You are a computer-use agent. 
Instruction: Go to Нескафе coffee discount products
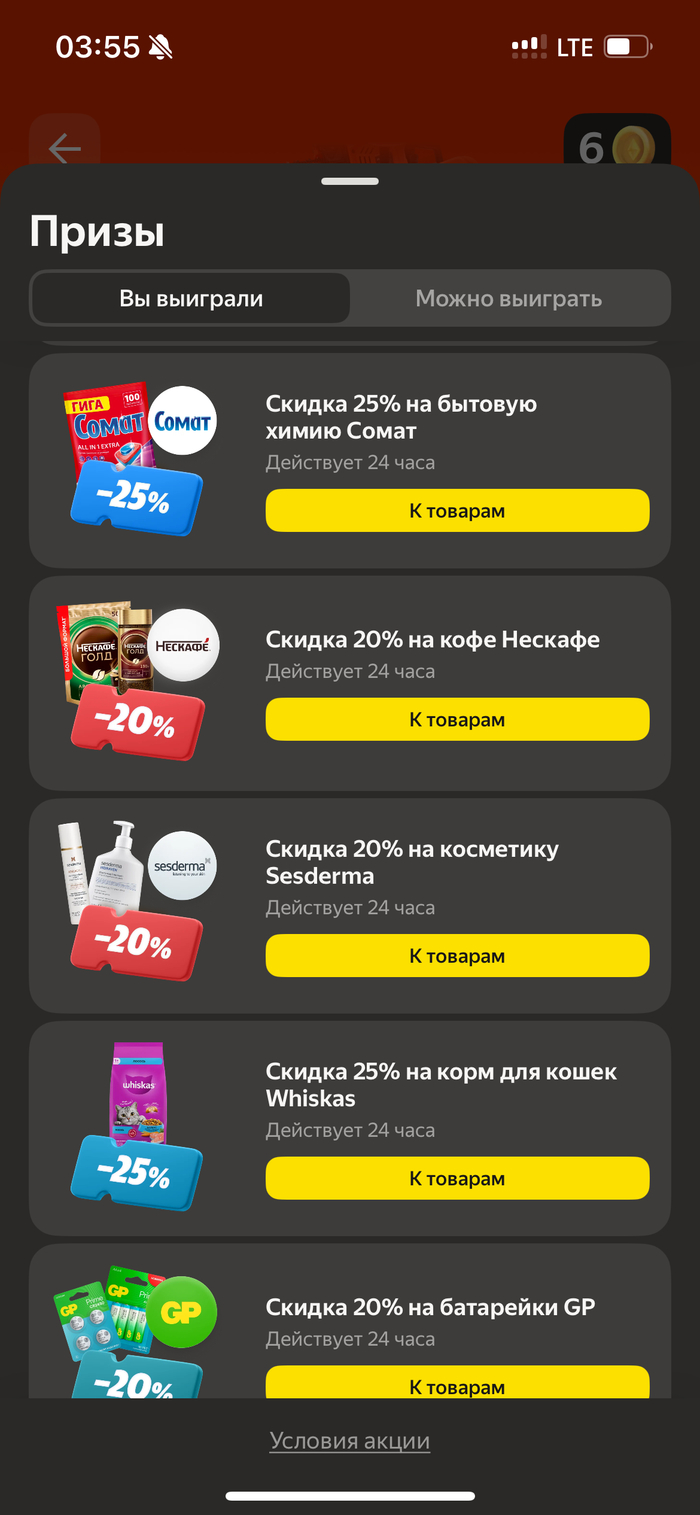click(x=457, y=720)
